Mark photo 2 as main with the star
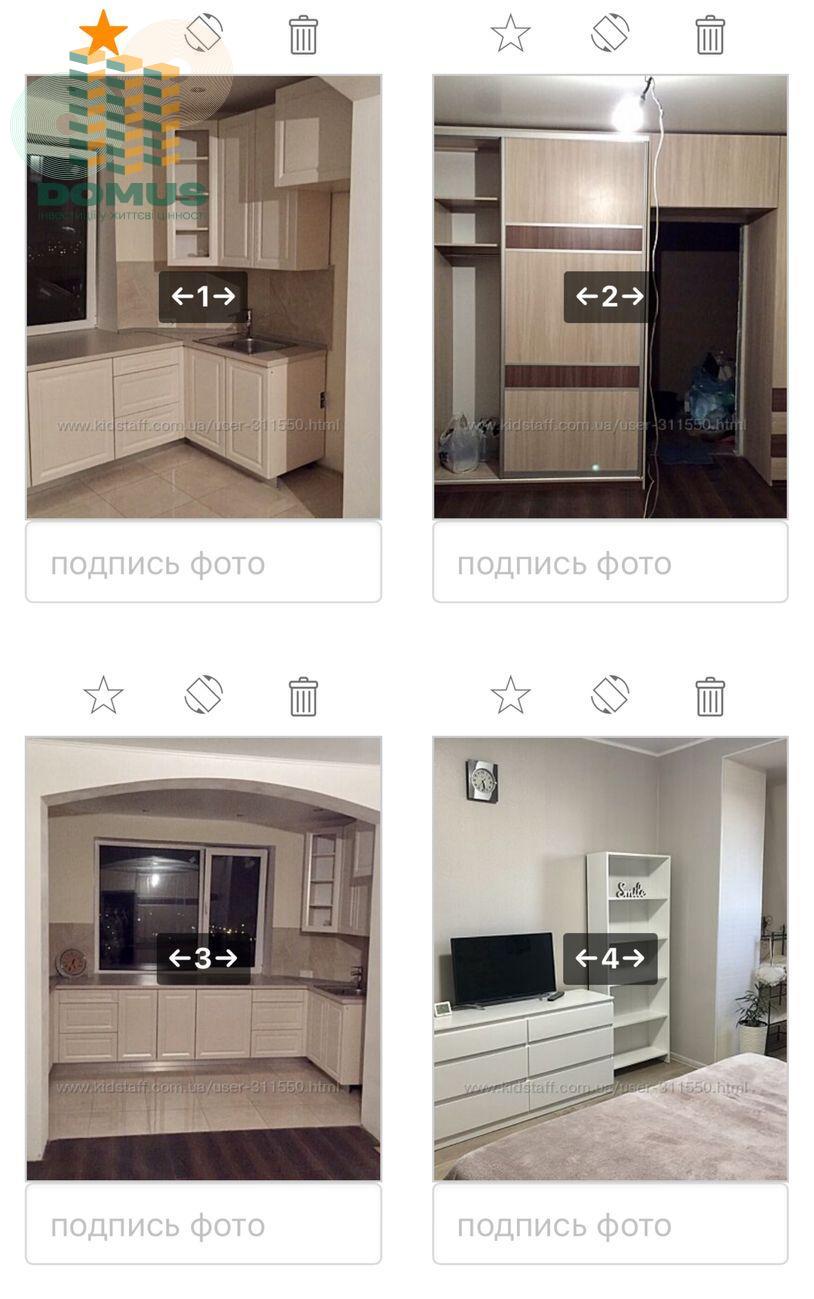Viewport: 814px width, 1299px height. 510,34
